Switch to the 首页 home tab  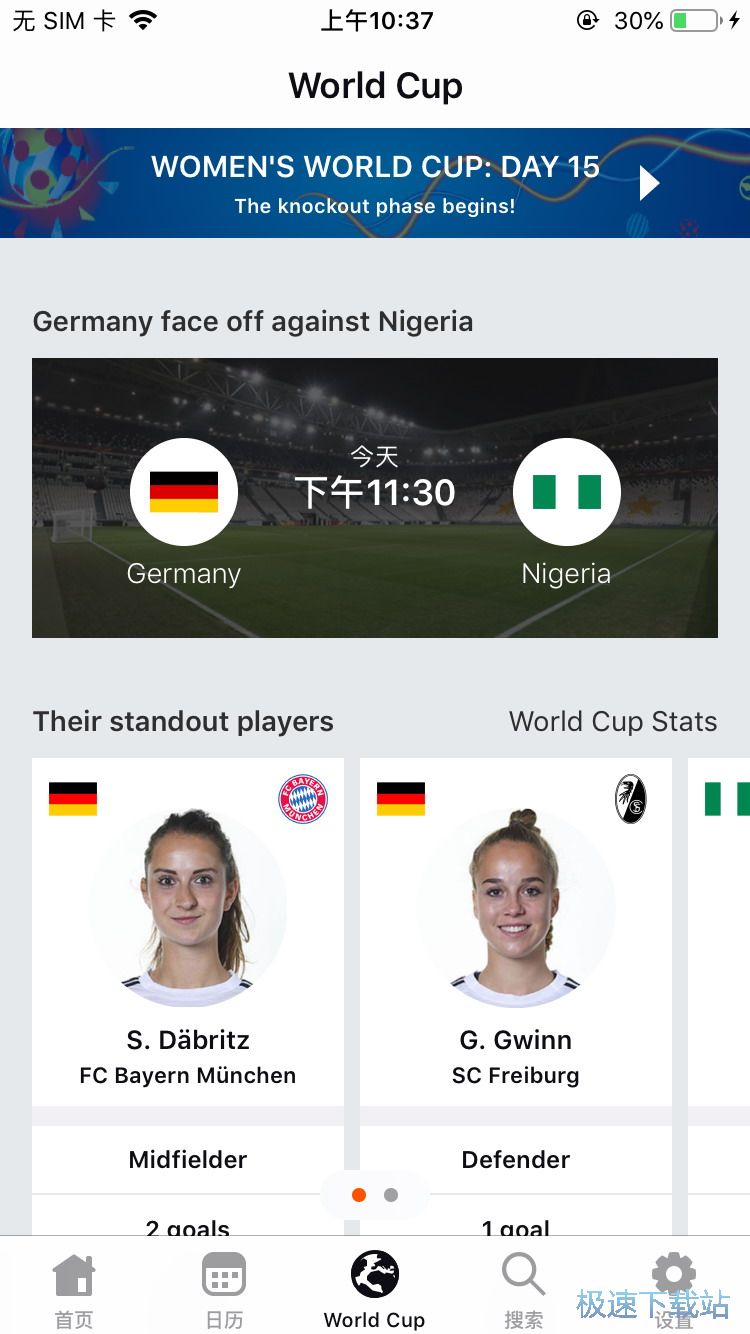click(x=74, y=1290)
